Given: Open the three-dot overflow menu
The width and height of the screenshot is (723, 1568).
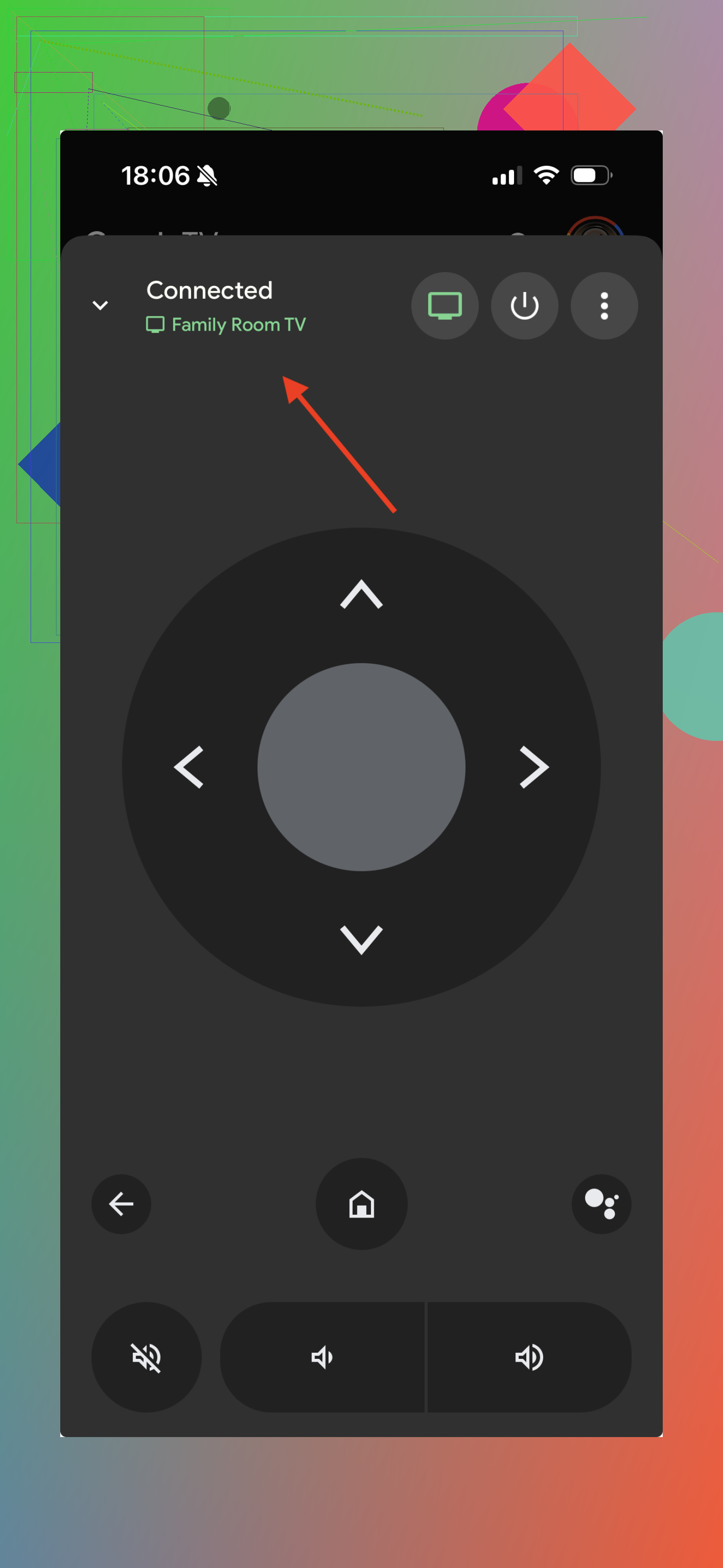Looking at the screenshot, I should [x=604, y=306].
